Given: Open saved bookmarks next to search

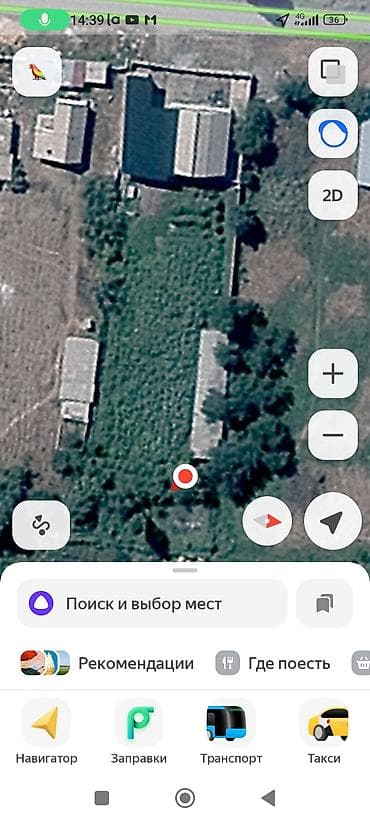Looking at the screenshot, I should click(x=325, y=604).
